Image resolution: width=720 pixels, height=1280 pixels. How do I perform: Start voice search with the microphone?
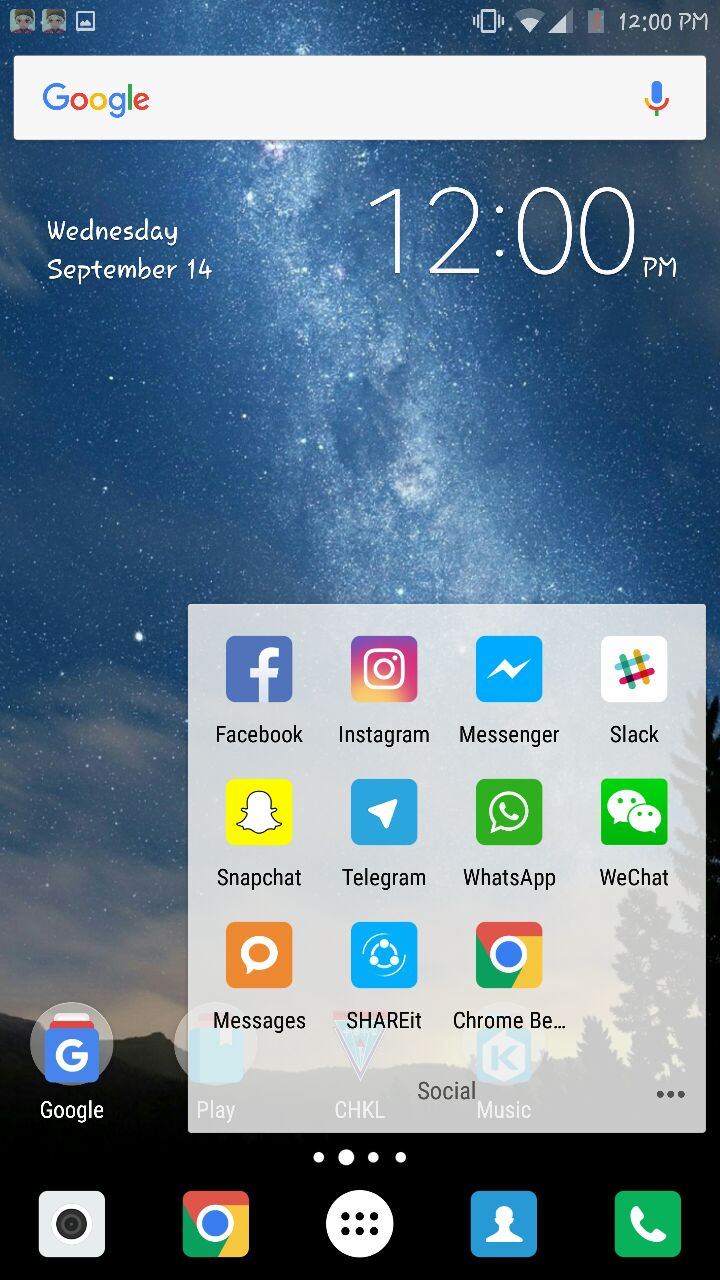coord(656,98)
